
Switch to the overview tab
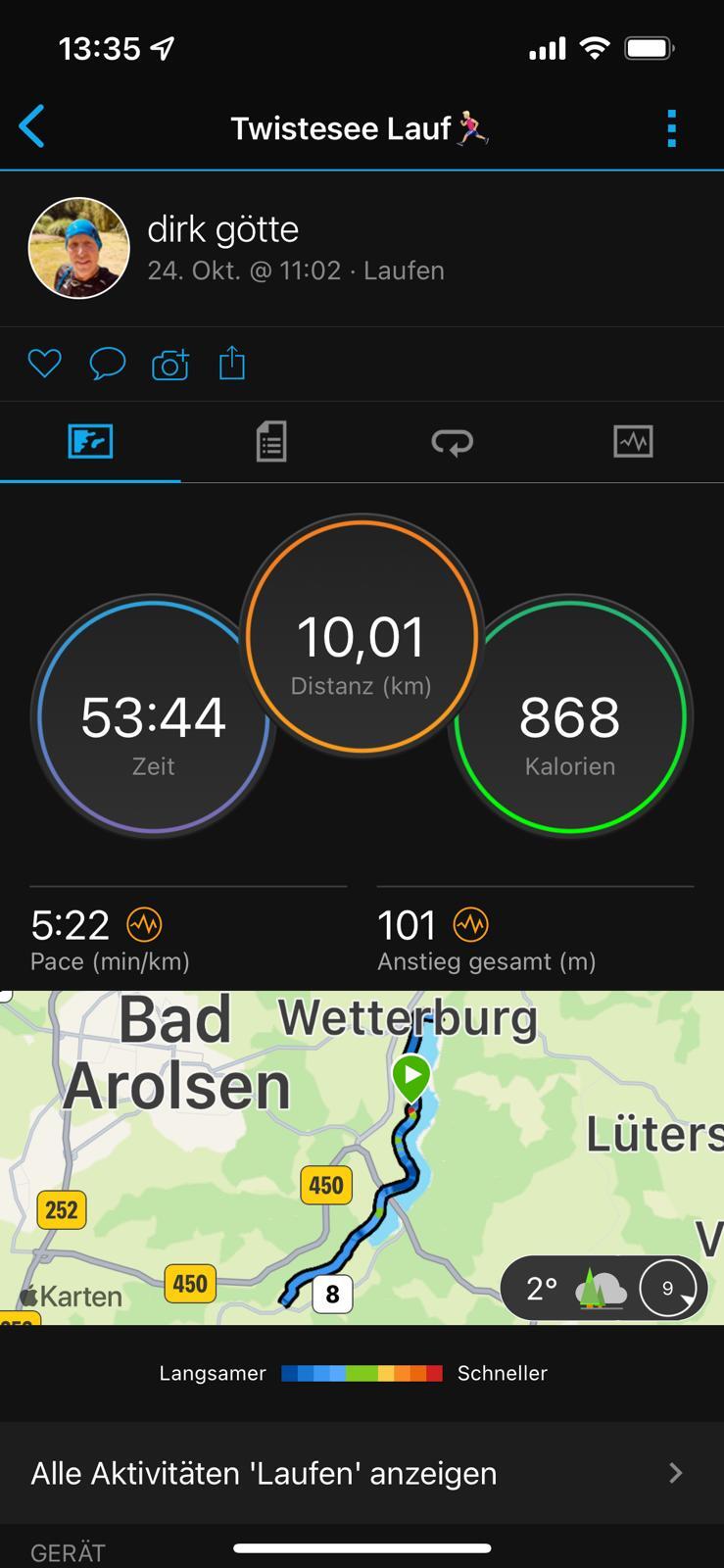point(90,442)
